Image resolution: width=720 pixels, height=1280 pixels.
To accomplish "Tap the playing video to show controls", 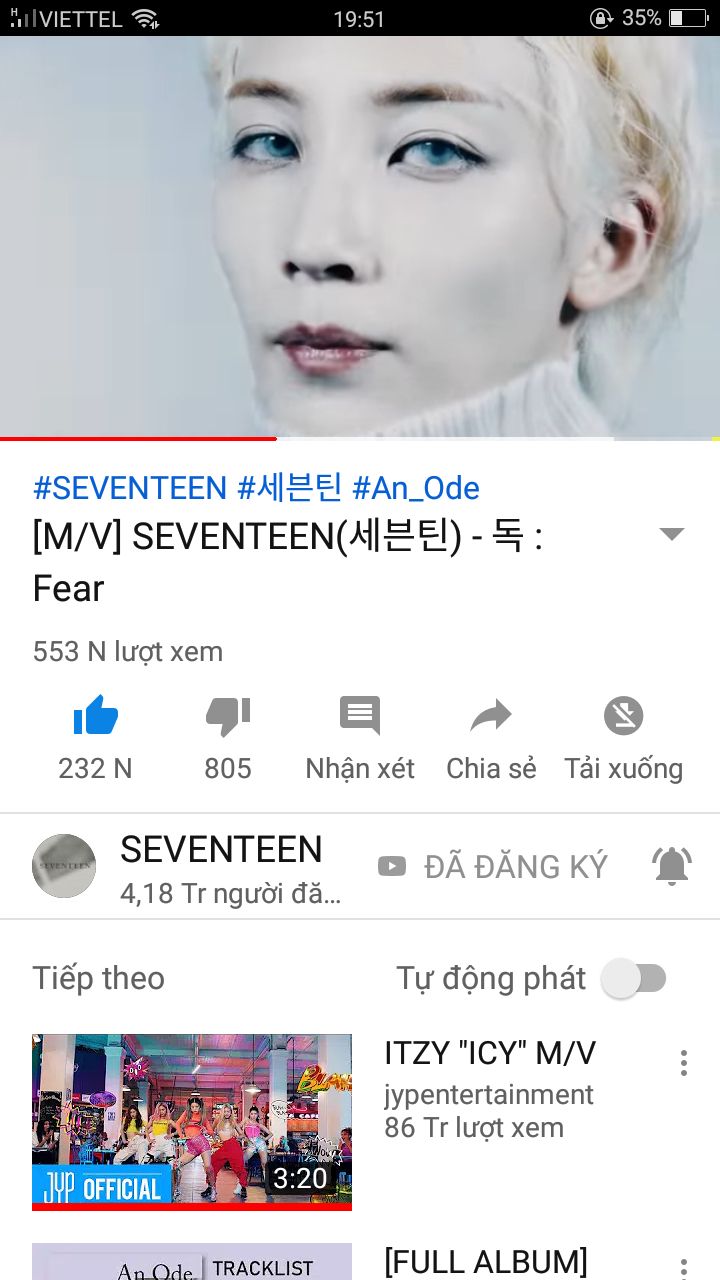I will pos(360,237).
